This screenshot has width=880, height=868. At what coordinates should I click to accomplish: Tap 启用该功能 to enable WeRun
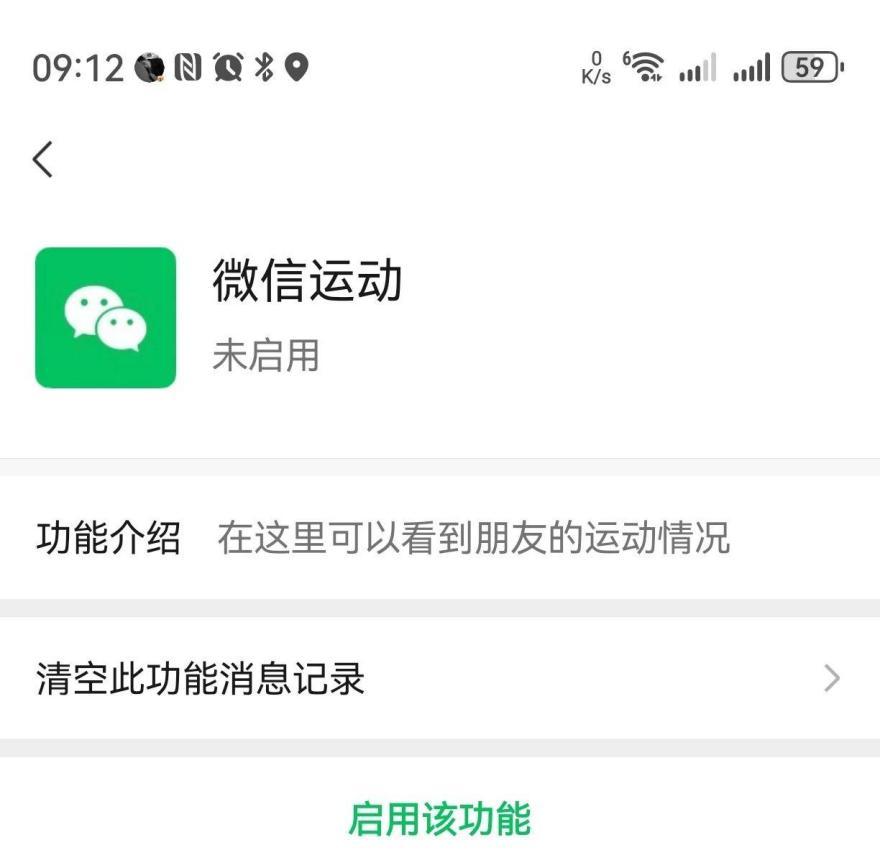click(439, 818)
